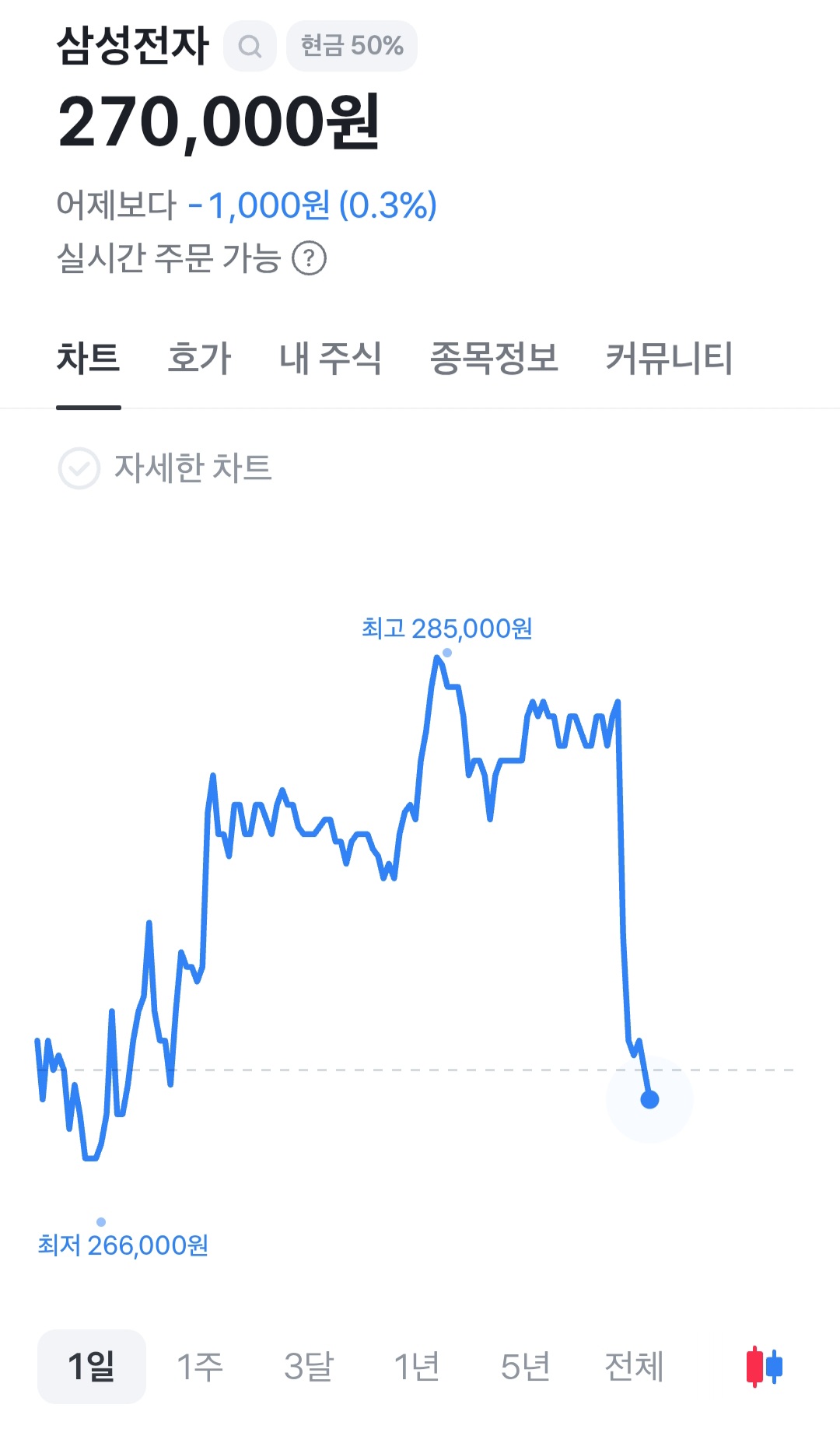Switch chart range to 1주
The width and height of the screenshot is (840, 1436).
pos(200,1367)
